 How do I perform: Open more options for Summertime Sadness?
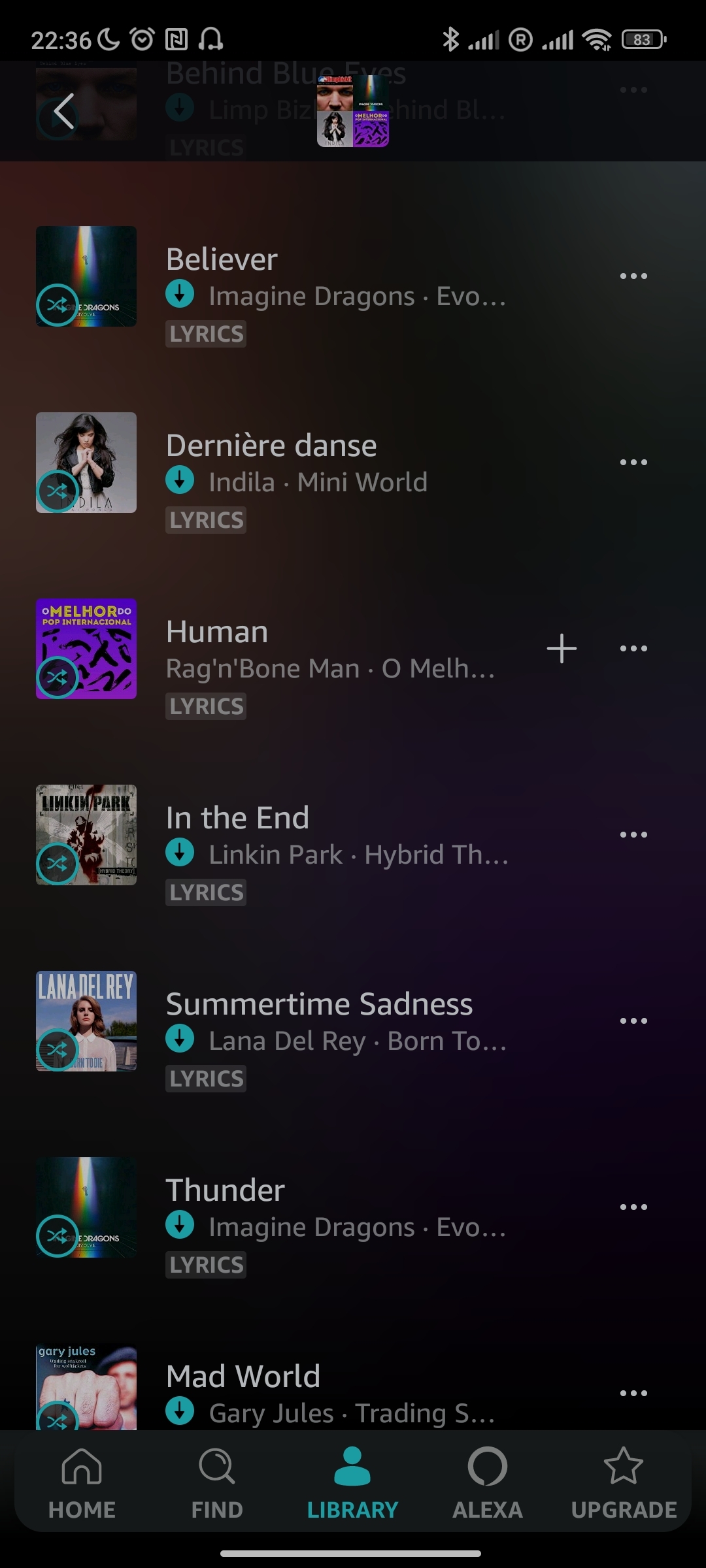point(633,1021)
